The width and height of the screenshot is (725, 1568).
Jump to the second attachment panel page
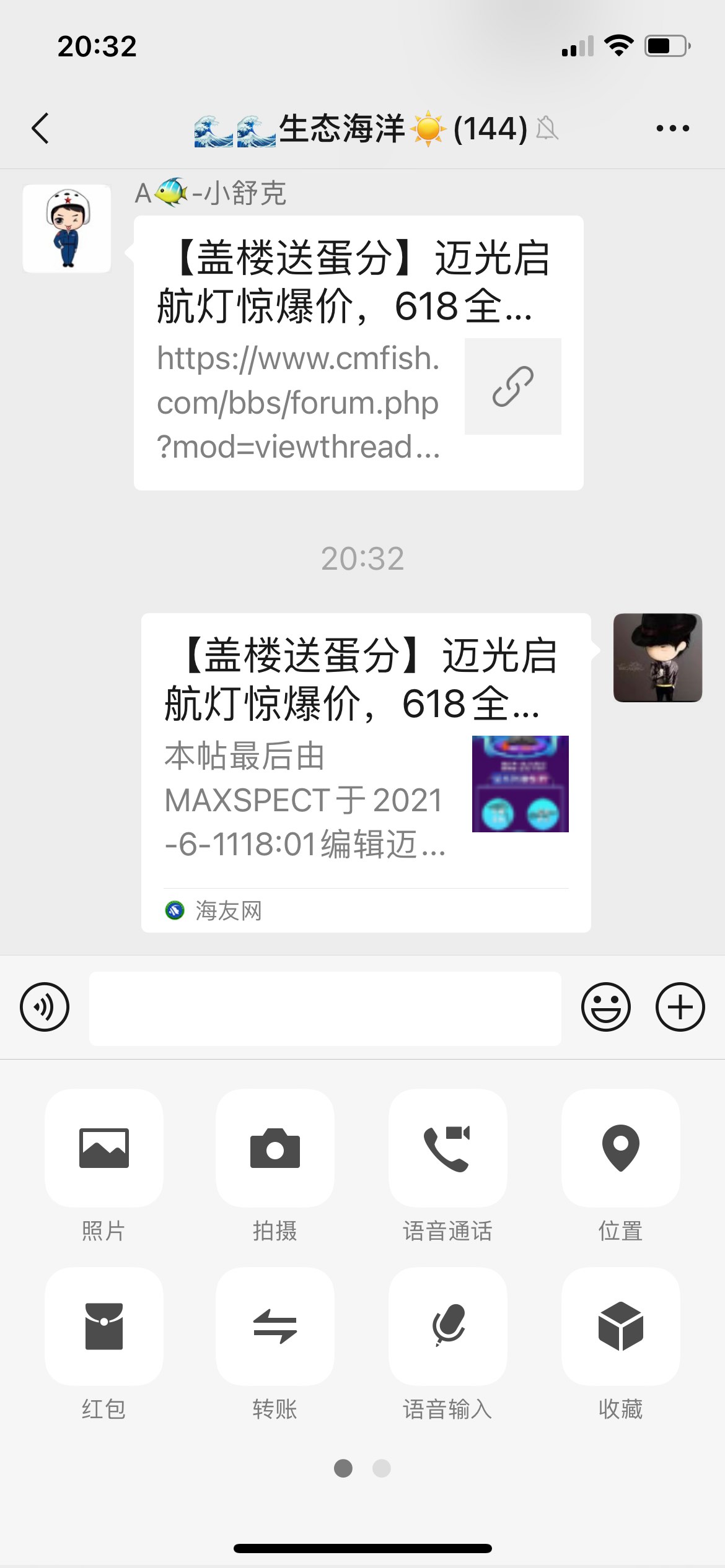pos(382,1468)
